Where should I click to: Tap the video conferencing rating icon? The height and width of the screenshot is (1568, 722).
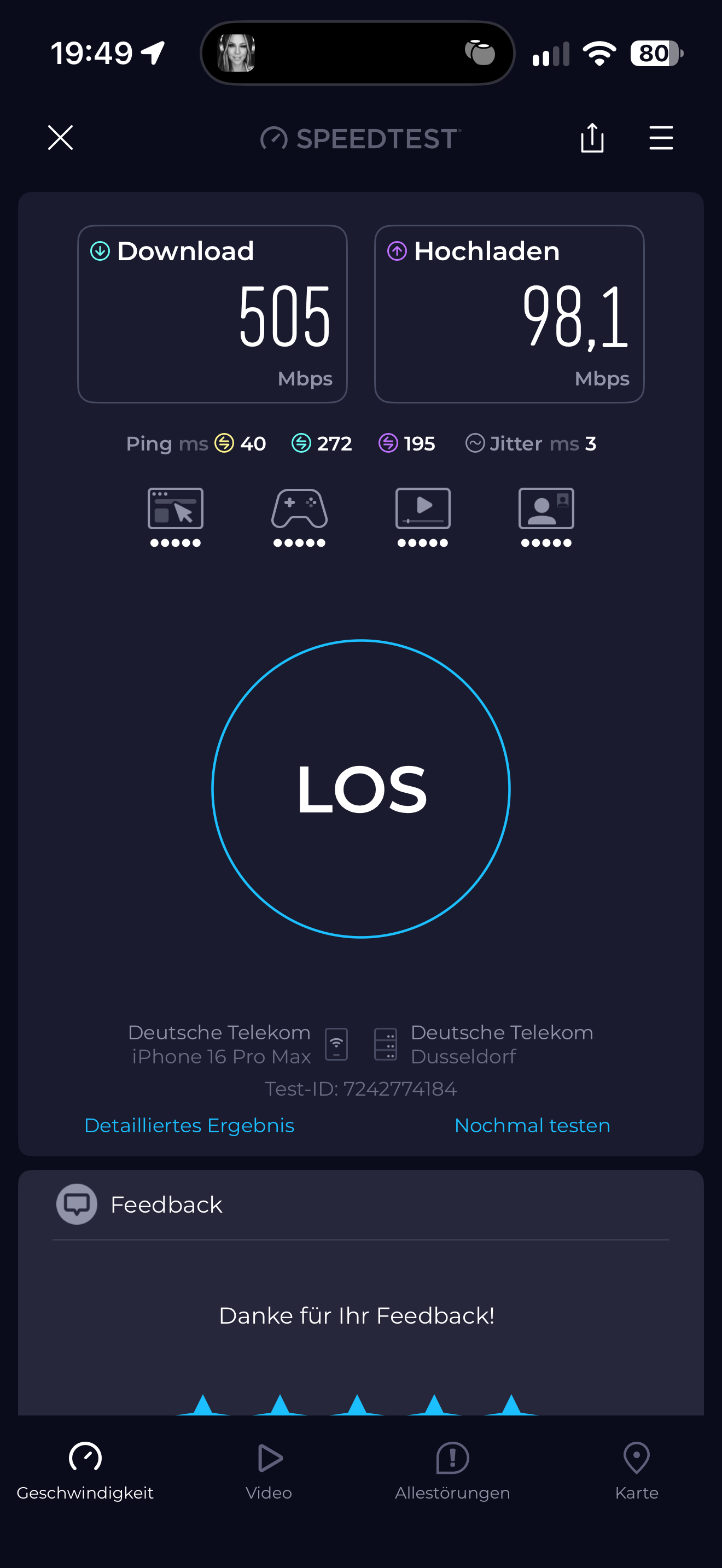click(546, 517)
